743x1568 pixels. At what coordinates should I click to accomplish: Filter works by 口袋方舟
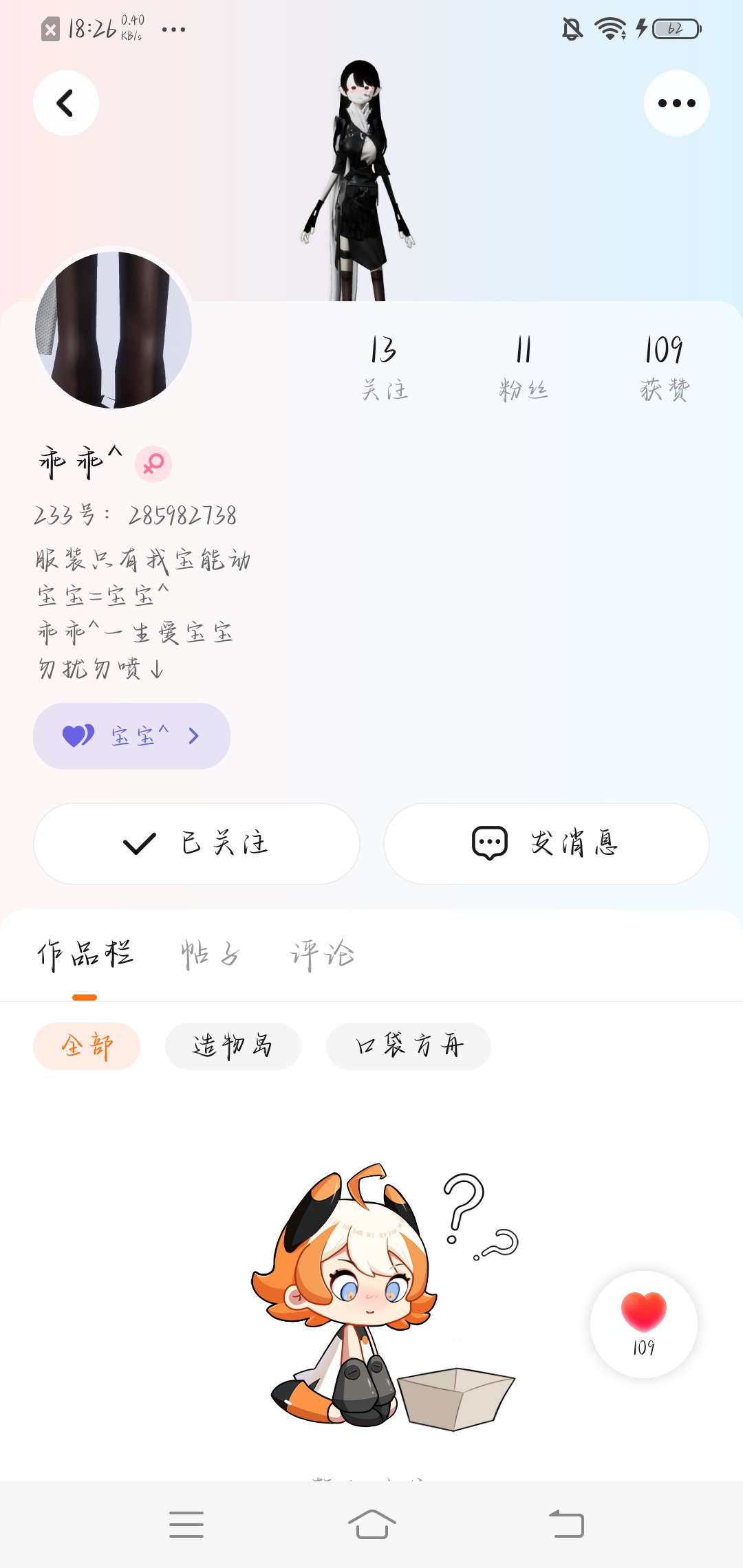(409, 1046)
